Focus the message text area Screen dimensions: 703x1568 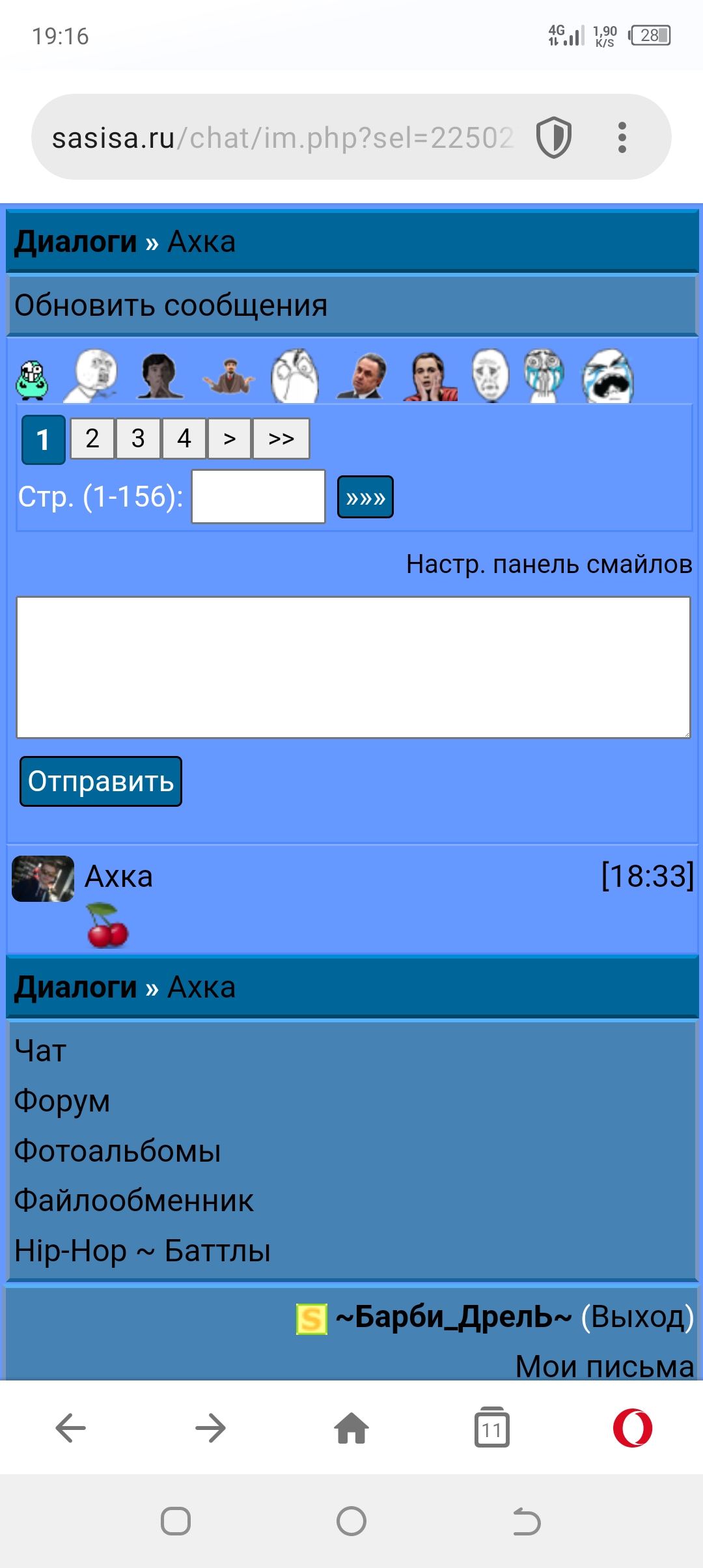pos(353,667)
